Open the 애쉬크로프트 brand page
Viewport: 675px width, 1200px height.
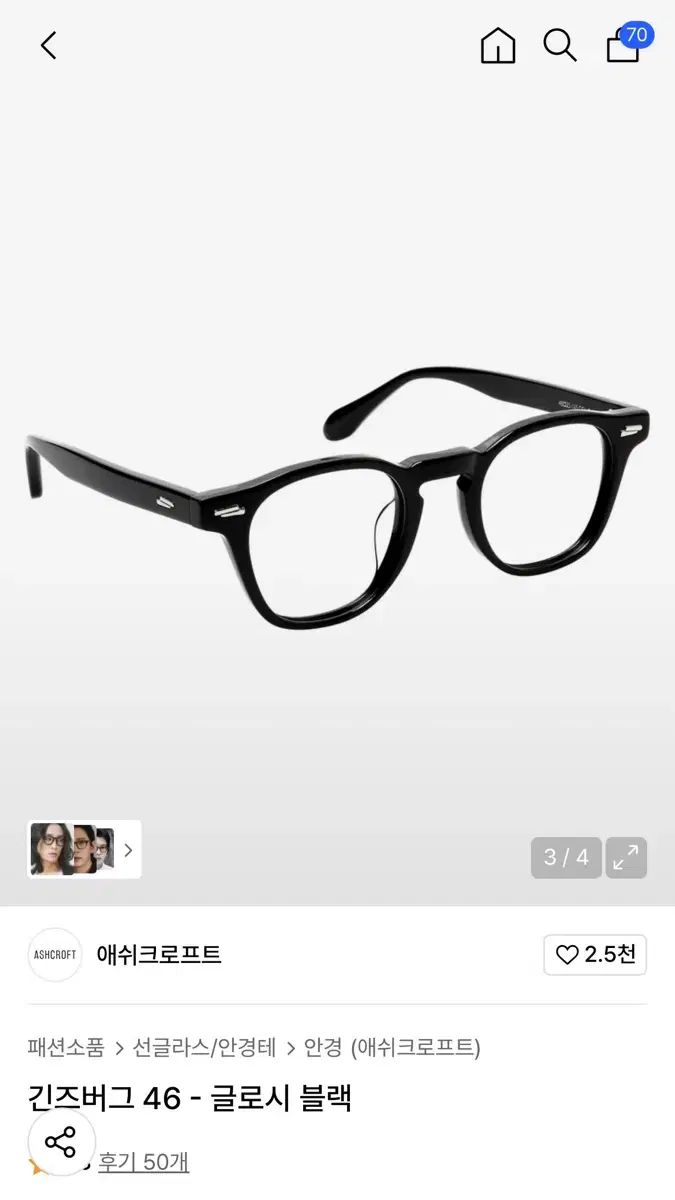(158, 955)
